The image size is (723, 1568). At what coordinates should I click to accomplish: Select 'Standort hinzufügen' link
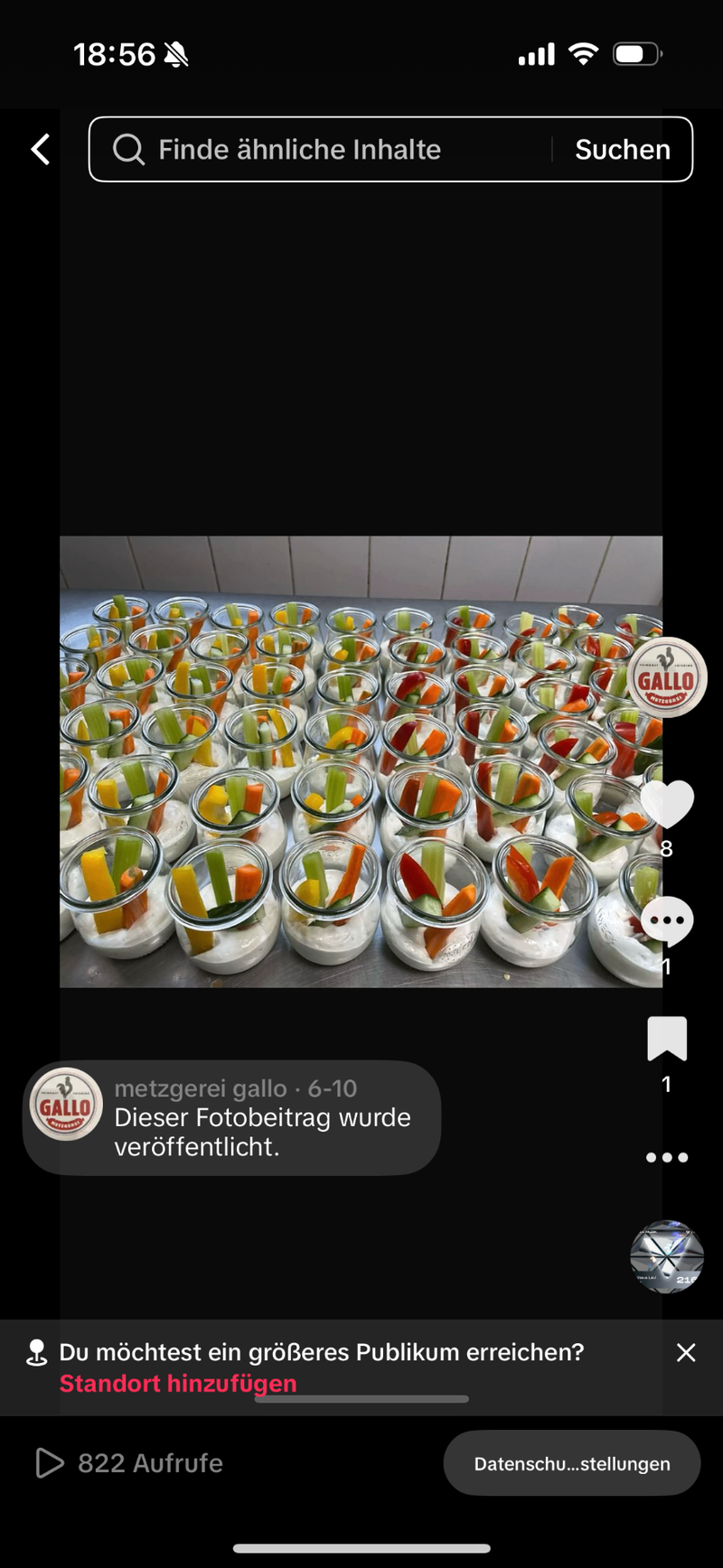178,1384
